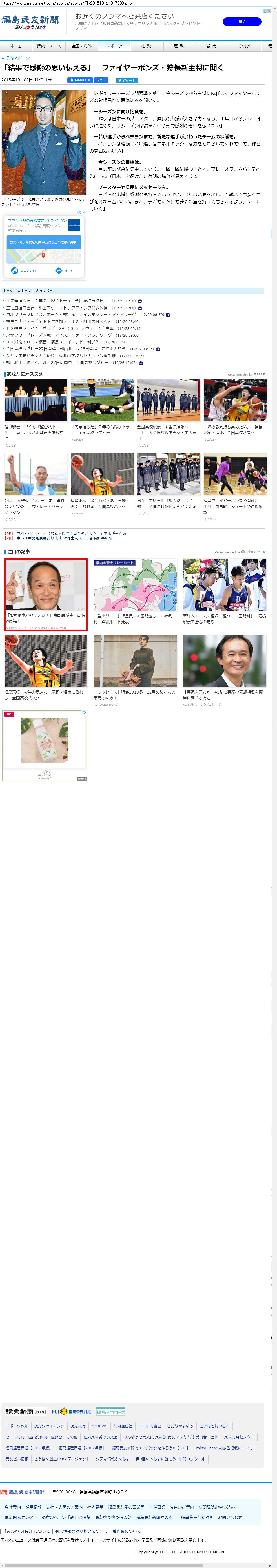This screenshot has width=277, height=1568.
Task: Open the 採用情報 footer link
Action: 34,1507
